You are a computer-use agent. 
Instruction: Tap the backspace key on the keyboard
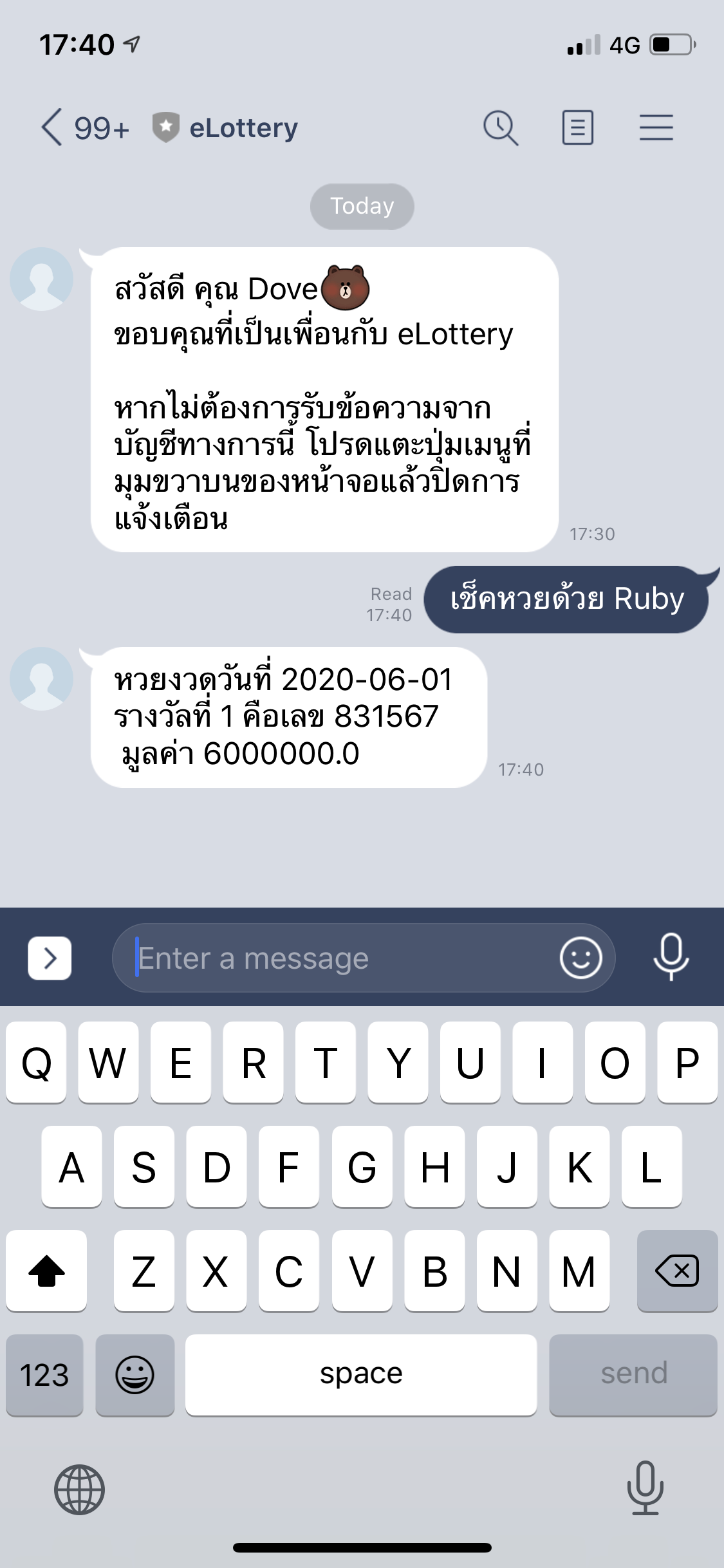tap(677, 1271)
